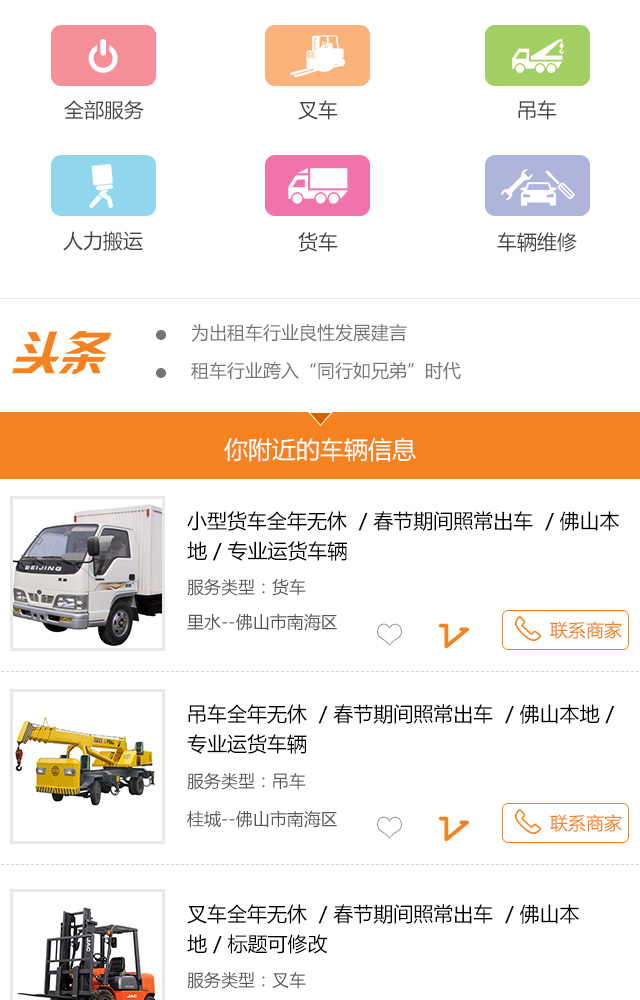Tap 联系商家 for the 小型货车 listing

coord(565,630)
